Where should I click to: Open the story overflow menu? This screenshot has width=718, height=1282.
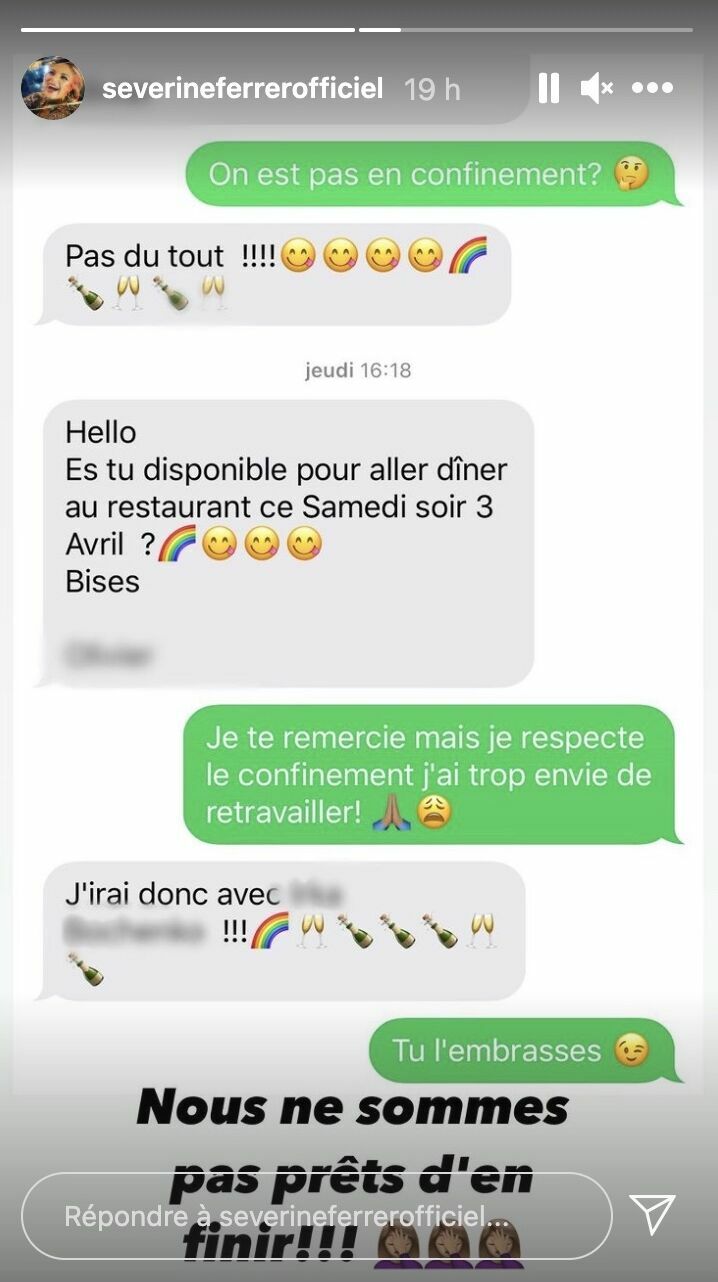coord(652,88)
